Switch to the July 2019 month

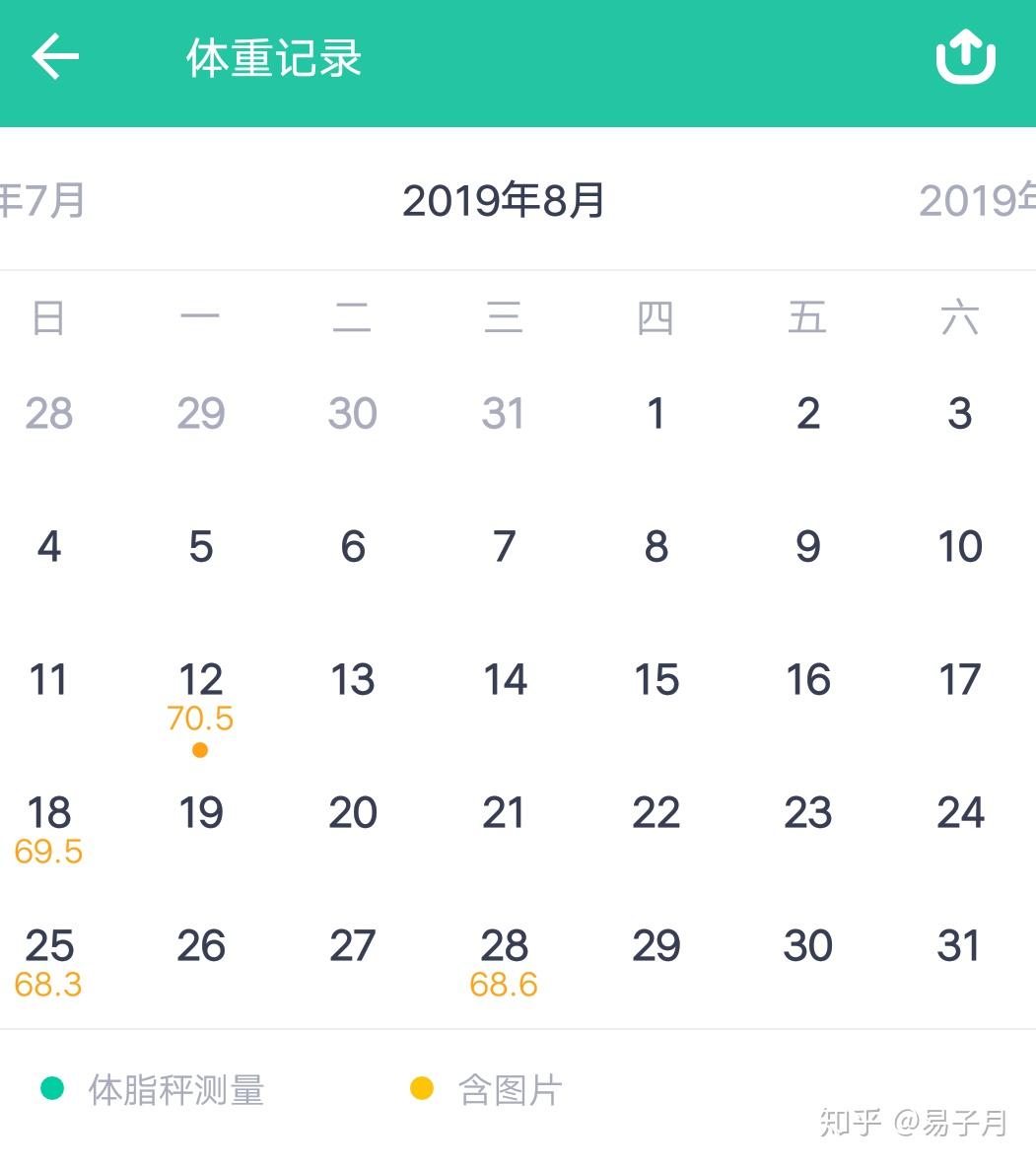(x=43, y=200)
